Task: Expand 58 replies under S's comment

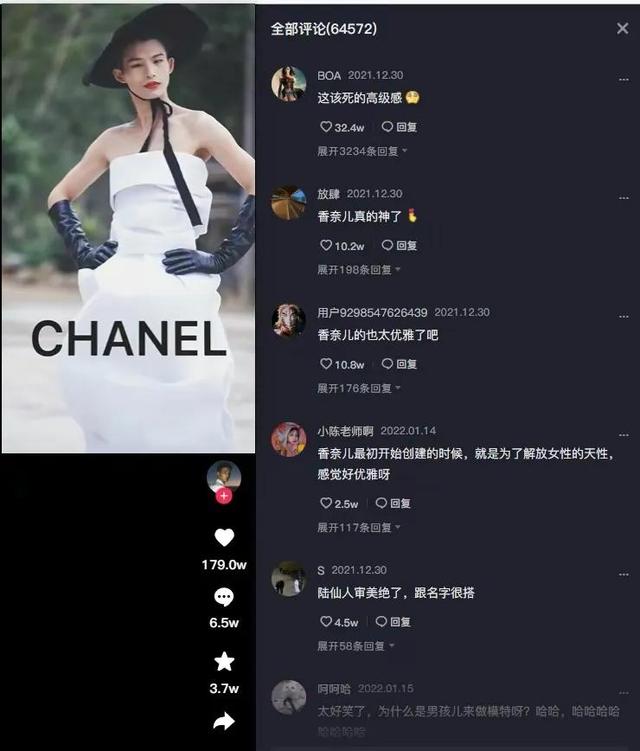Action: tap(356, 646)
